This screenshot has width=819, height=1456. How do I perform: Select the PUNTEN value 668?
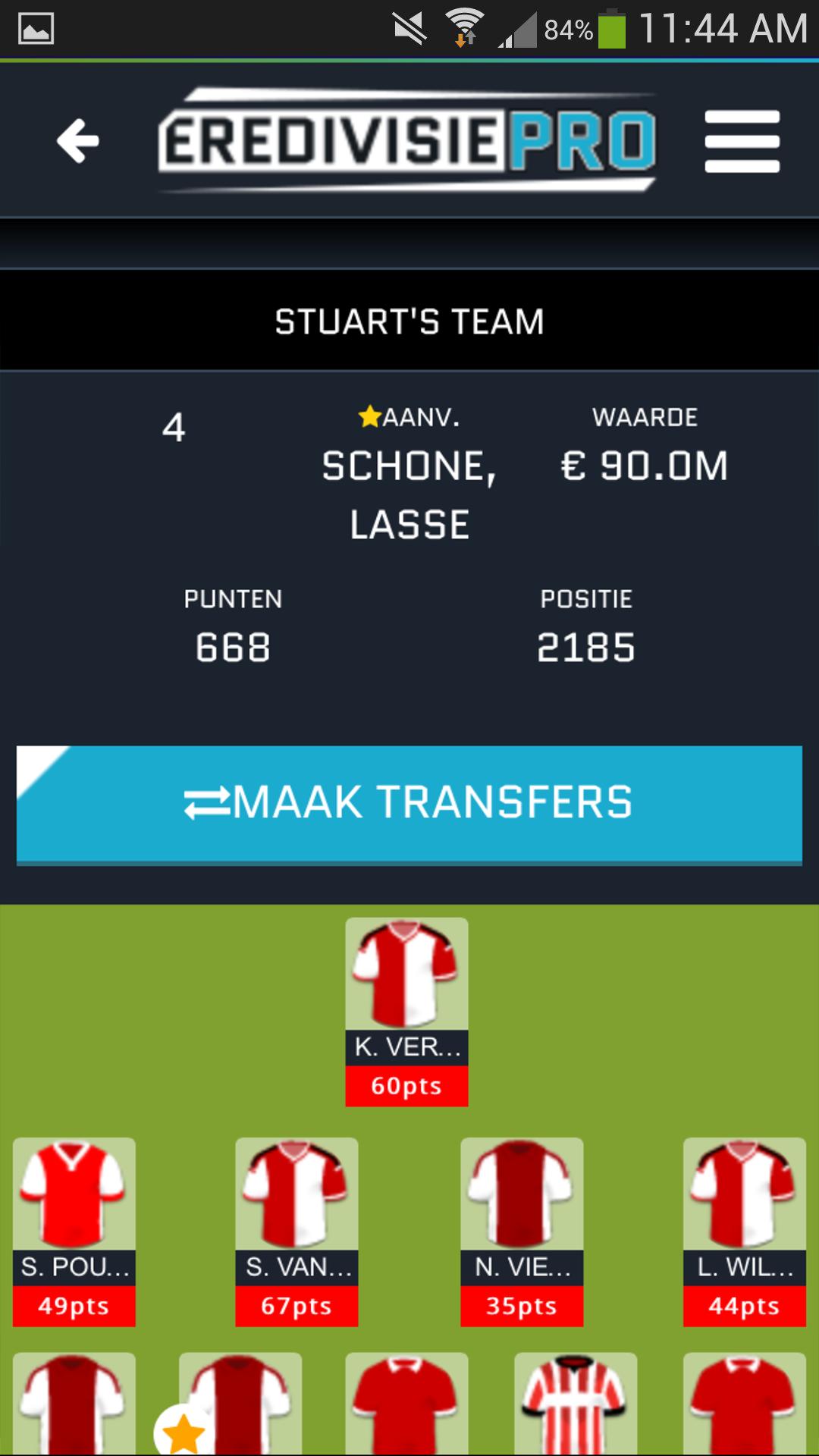point(233,646)
